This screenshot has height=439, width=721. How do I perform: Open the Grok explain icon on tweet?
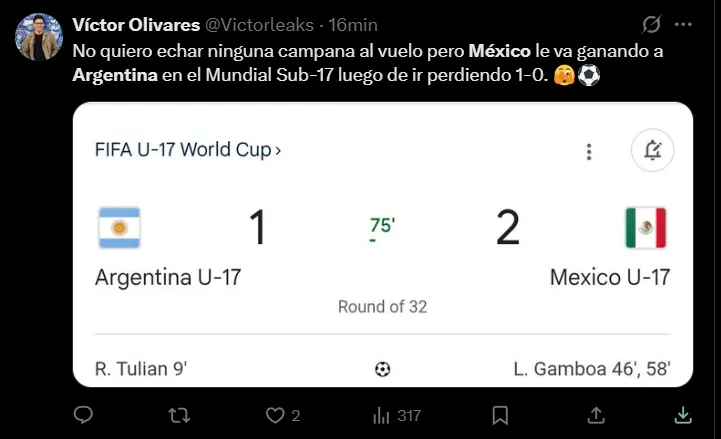651,24
